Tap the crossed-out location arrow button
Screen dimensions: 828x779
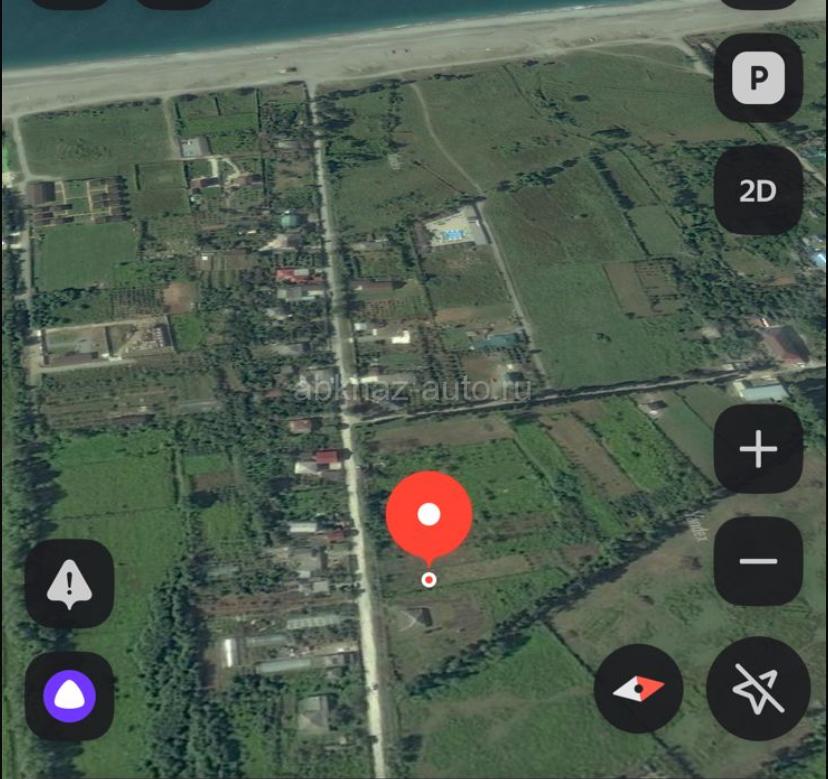pyautogui.click(x=757, y=688)
